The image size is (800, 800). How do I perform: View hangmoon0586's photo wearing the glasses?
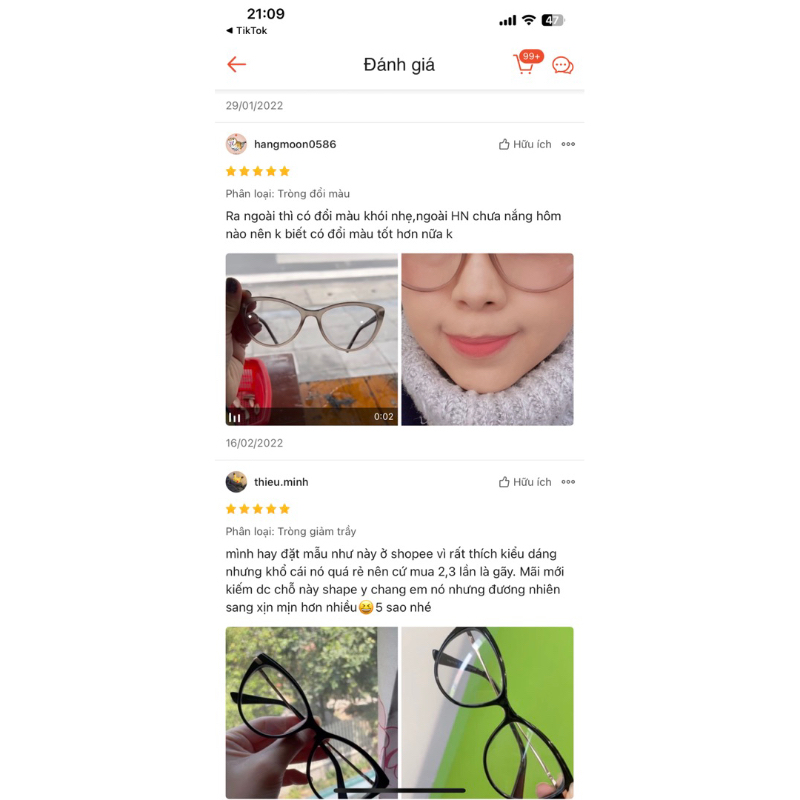[x=487, y=339]
